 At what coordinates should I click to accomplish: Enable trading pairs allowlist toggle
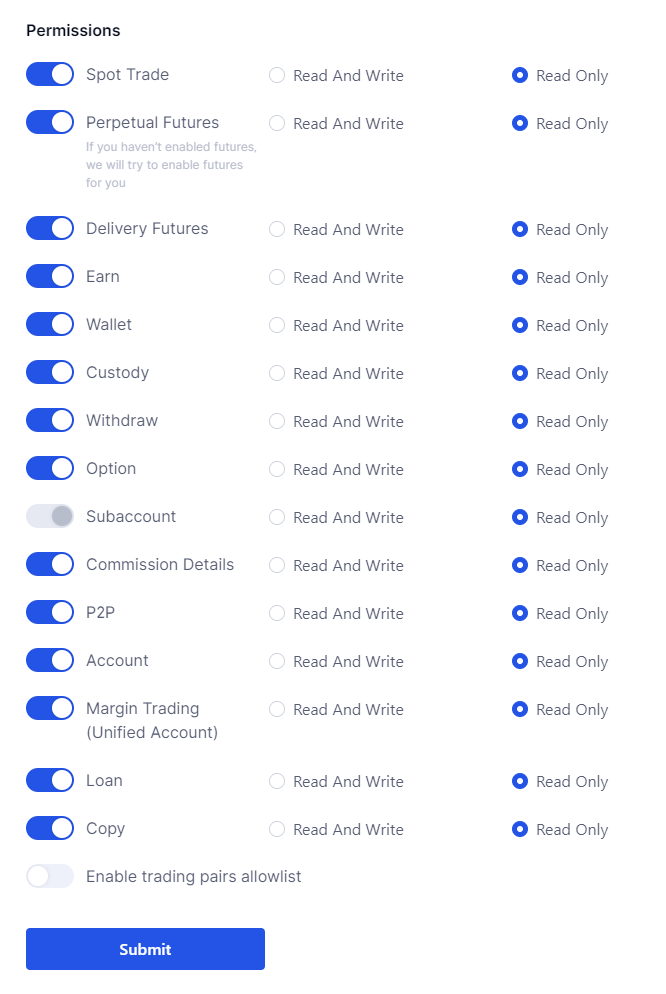click(x=50, y=876)
